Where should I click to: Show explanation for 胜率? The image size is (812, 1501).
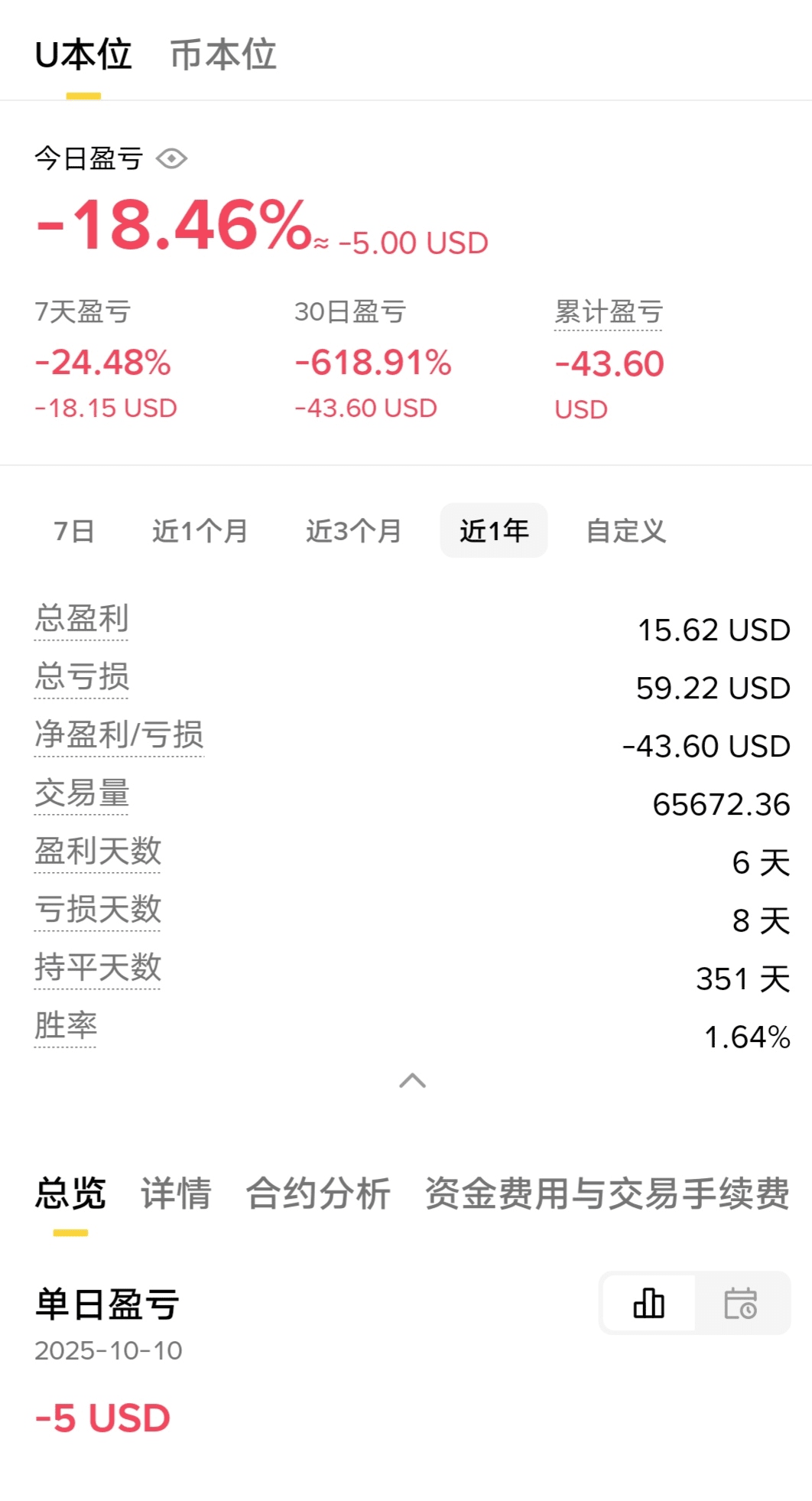(x=66, y=1025)
